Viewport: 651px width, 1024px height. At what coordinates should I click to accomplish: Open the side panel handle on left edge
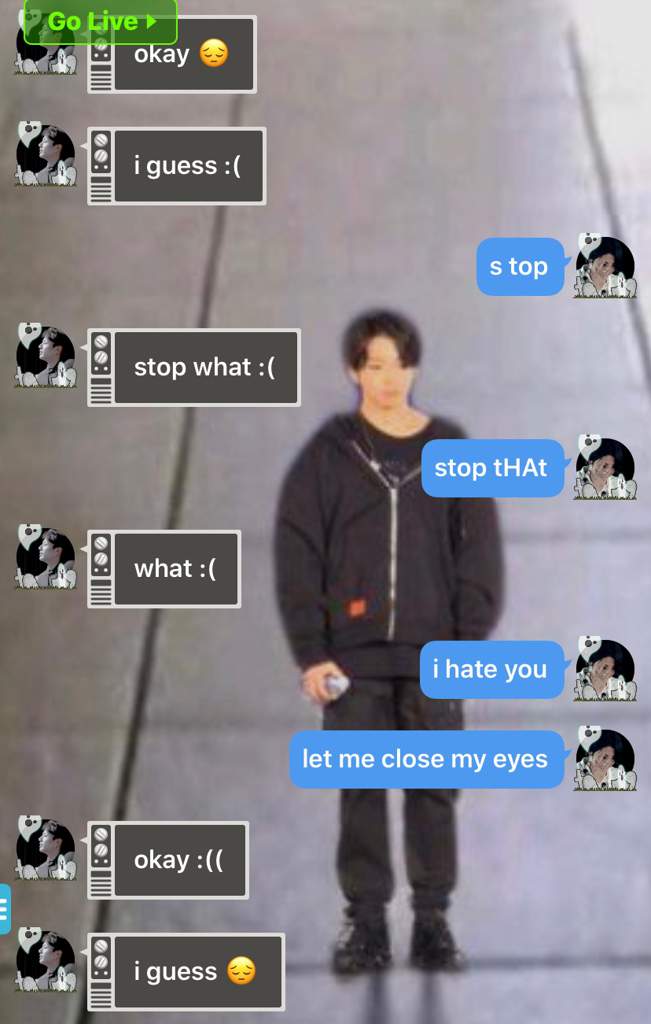[x=5, y=908]
